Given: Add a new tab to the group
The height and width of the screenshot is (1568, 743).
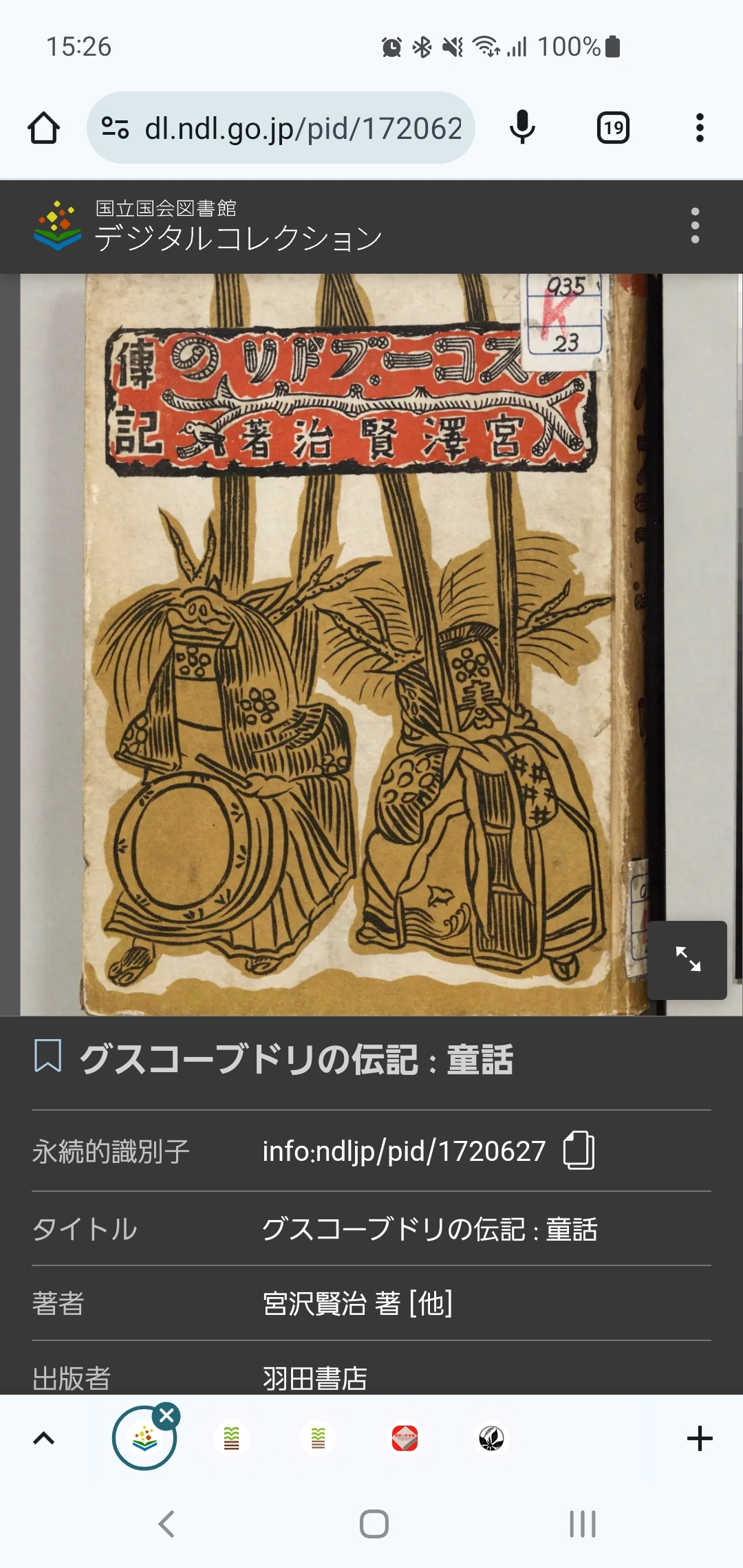Looking at the screenshot, I should (x=700, y=1438).
